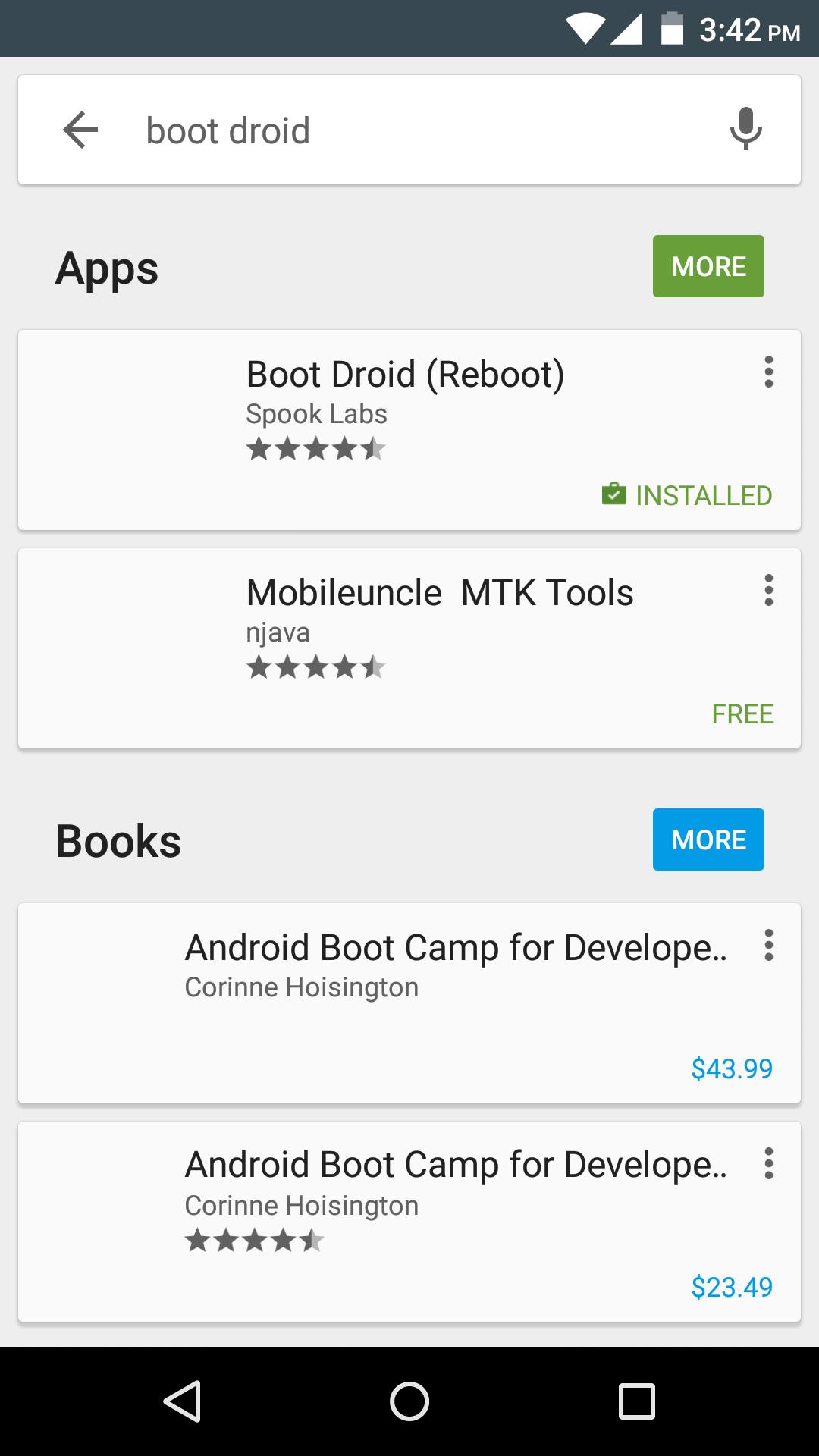Tap the star rating for Boot Droid (Reboot)

[x=315, y=449]
